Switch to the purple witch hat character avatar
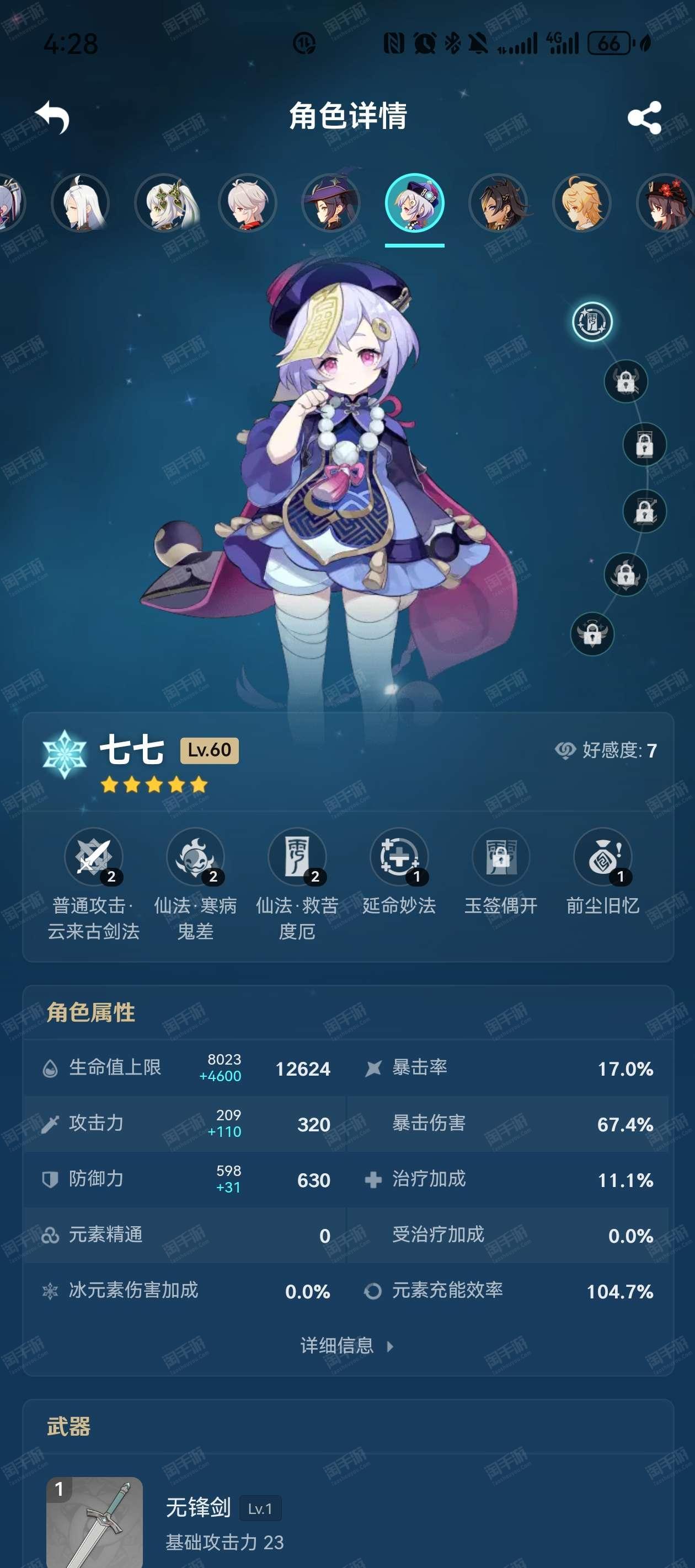Viewport: 695px width, 1568px height. 331,203
